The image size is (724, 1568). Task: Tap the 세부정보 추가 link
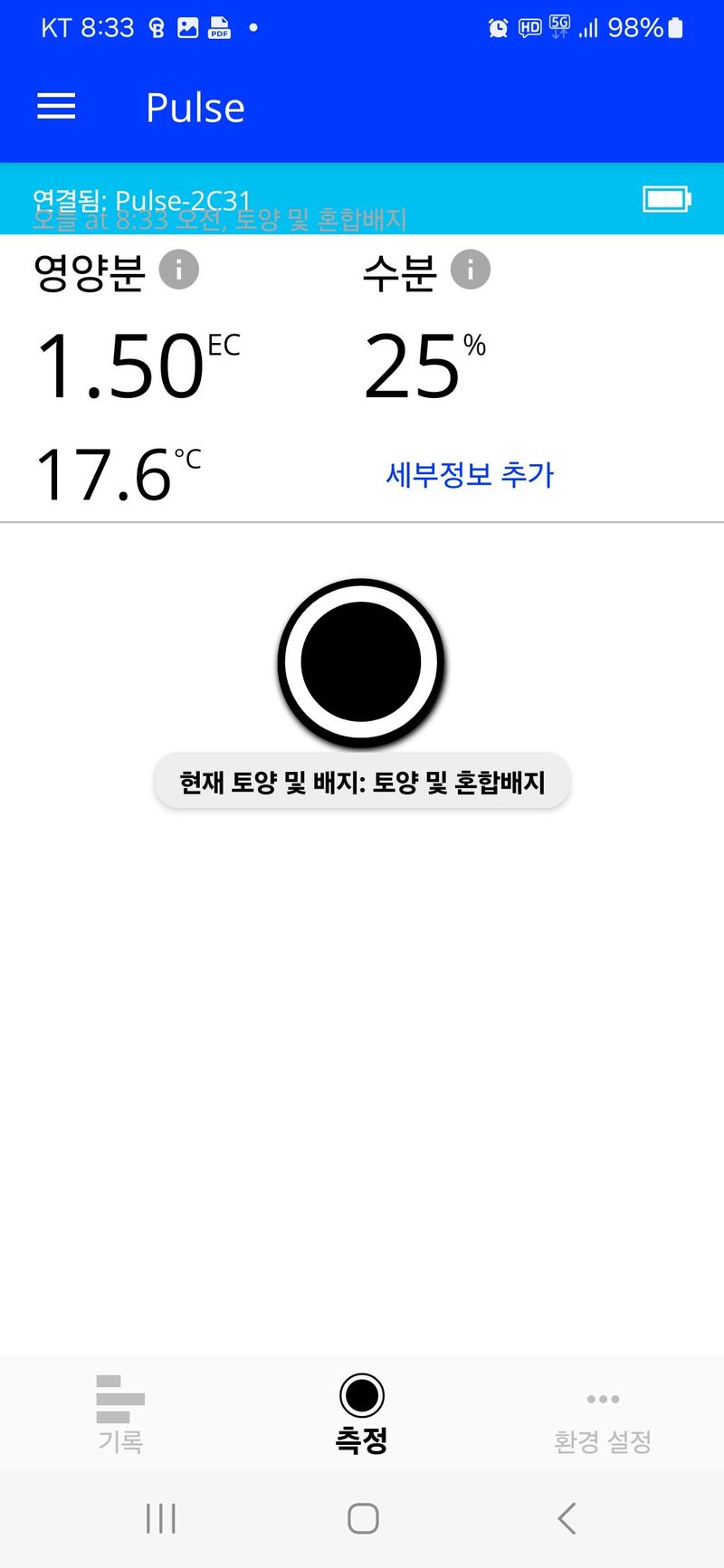coord(470,474)
